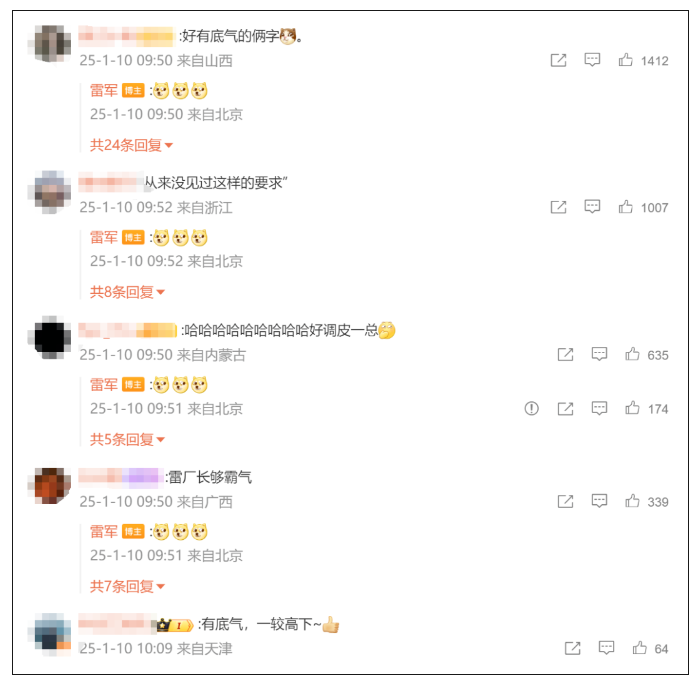Share the comment "好有底气的俩字"
The width and height of the screenshot is (697, 683).
(559, 61)
